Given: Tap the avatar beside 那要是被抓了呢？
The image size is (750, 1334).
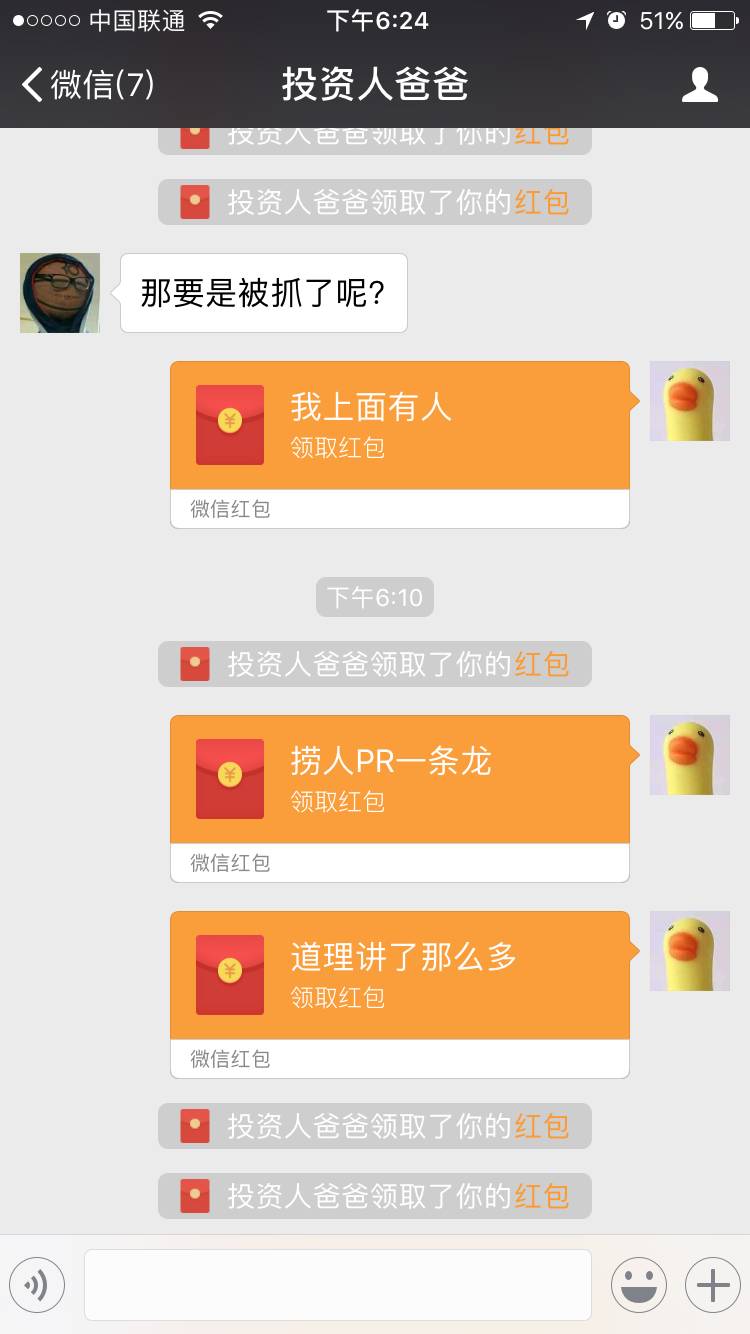Looking at the screenshot, I should 60,293.
